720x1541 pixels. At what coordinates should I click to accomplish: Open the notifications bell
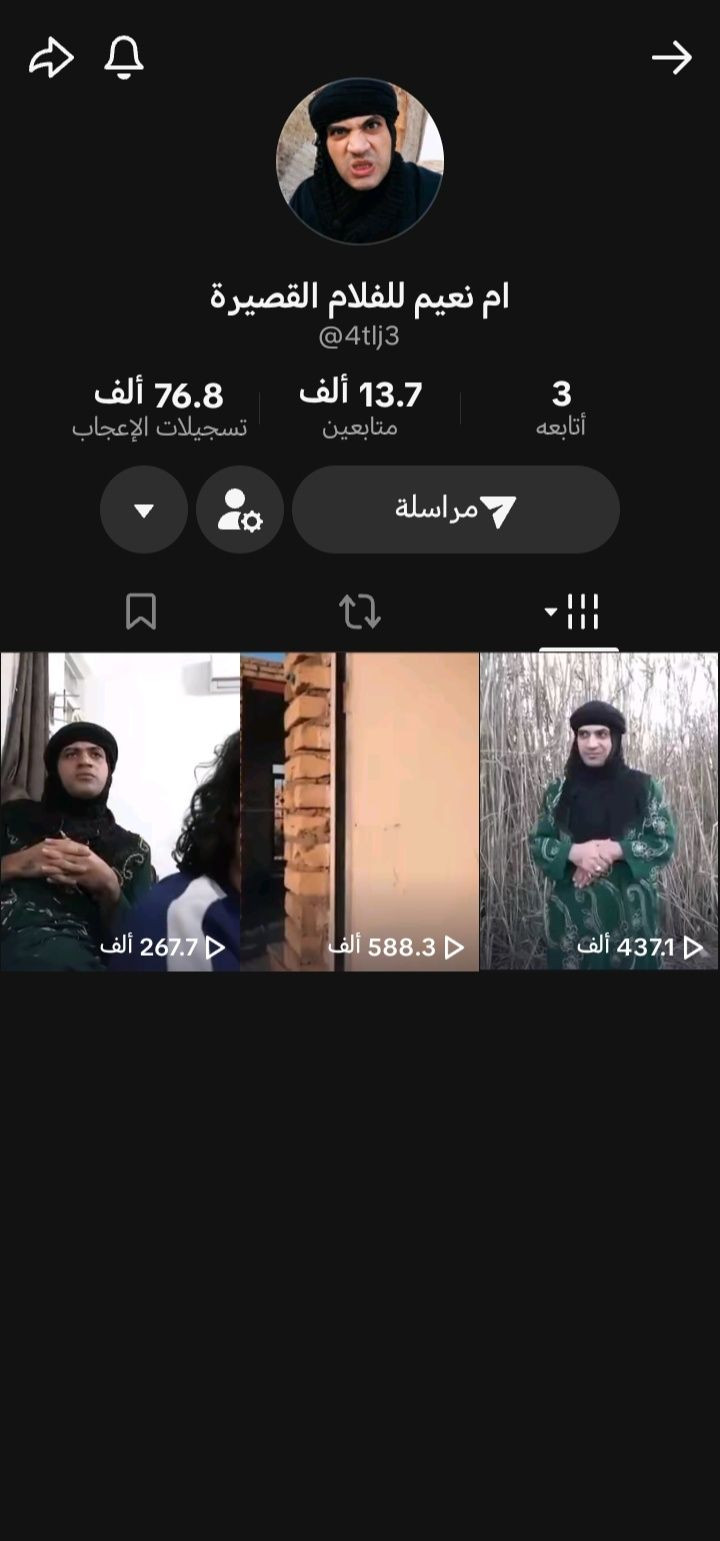pyautogui.click(x=124, y=58)
